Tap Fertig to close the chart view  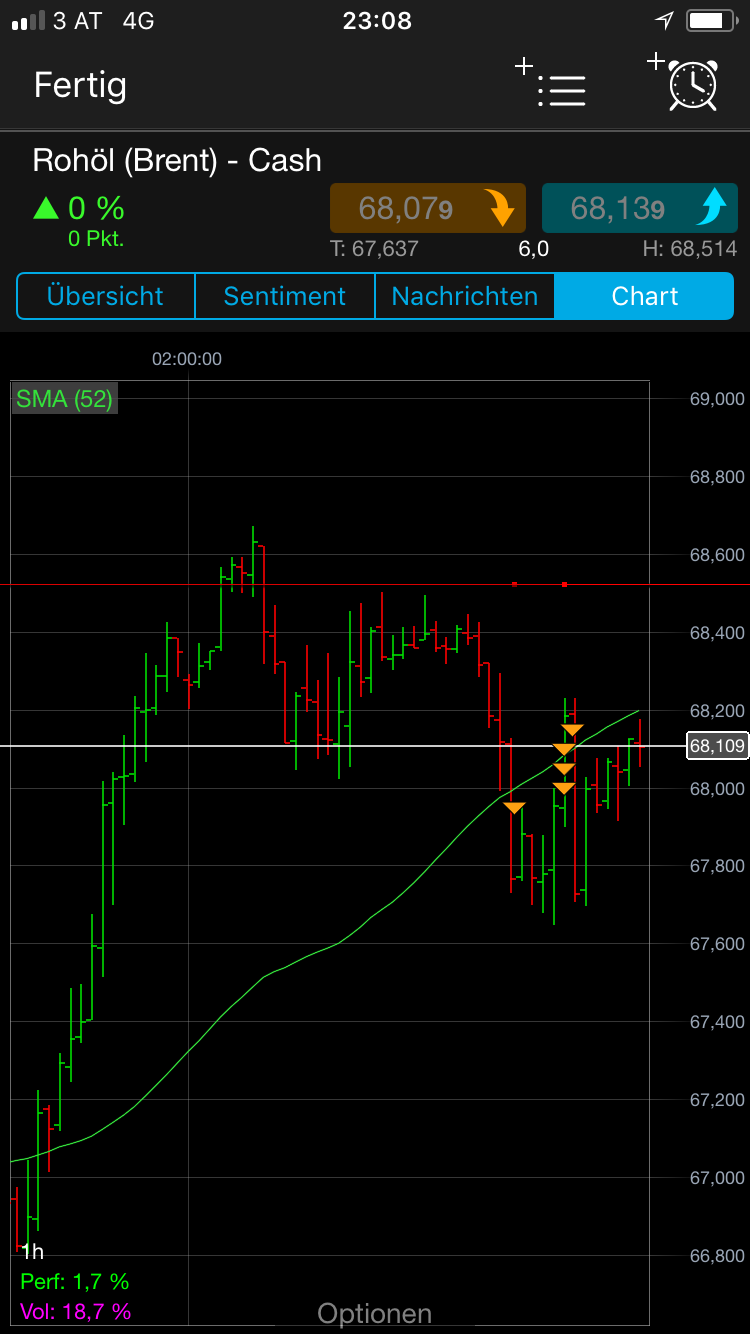[x=80, y=85]
